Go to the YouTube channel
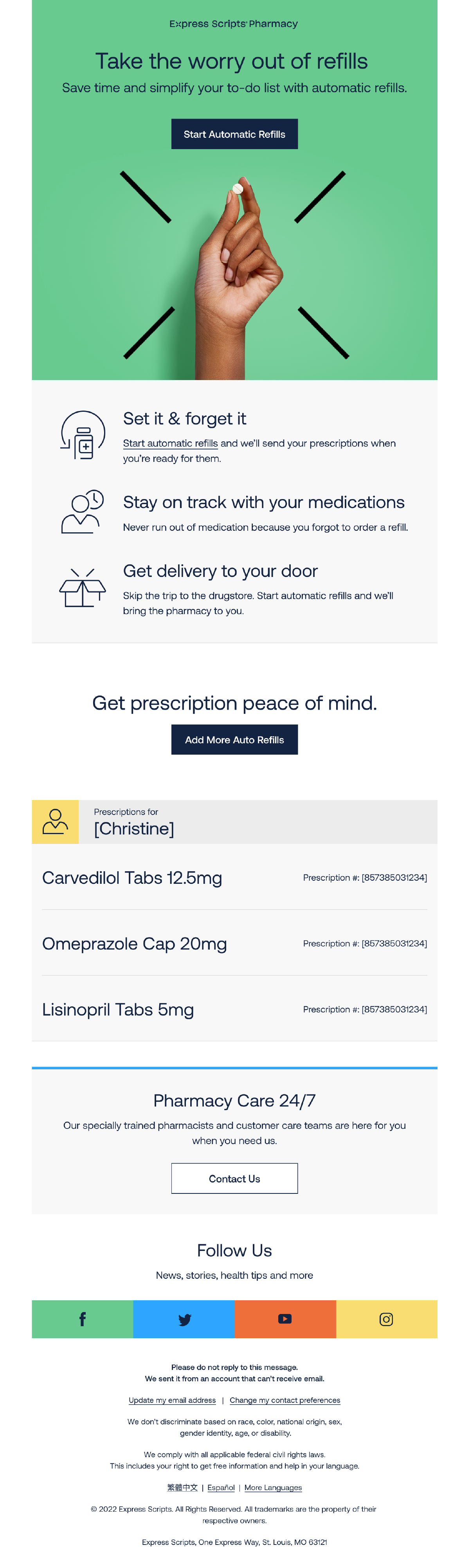The height and width of the screenshot is (1568, 470). point(285,1319)
